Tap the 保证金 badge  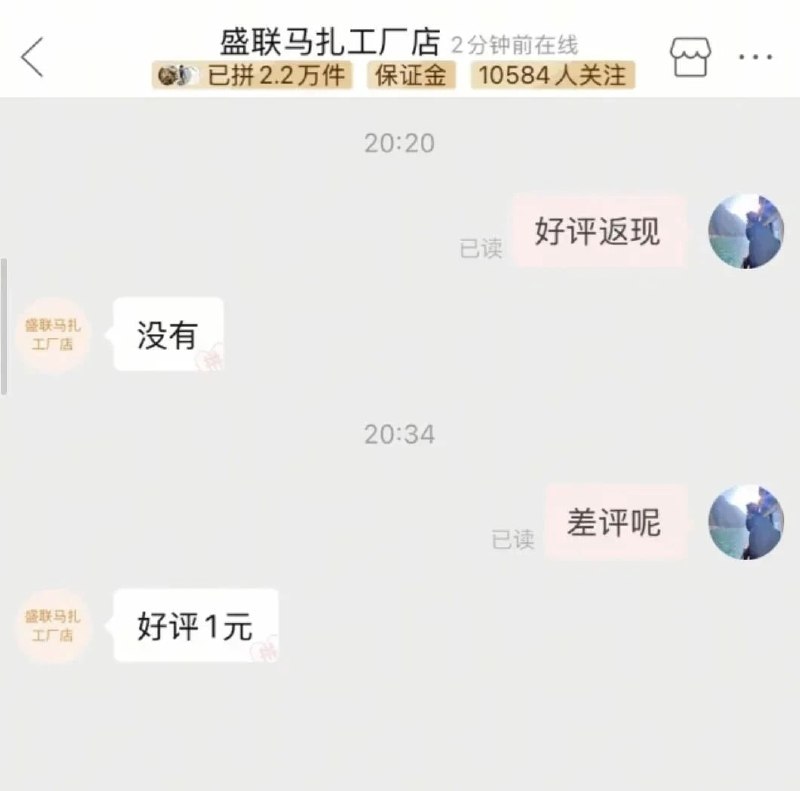click(x=411, y=75)
